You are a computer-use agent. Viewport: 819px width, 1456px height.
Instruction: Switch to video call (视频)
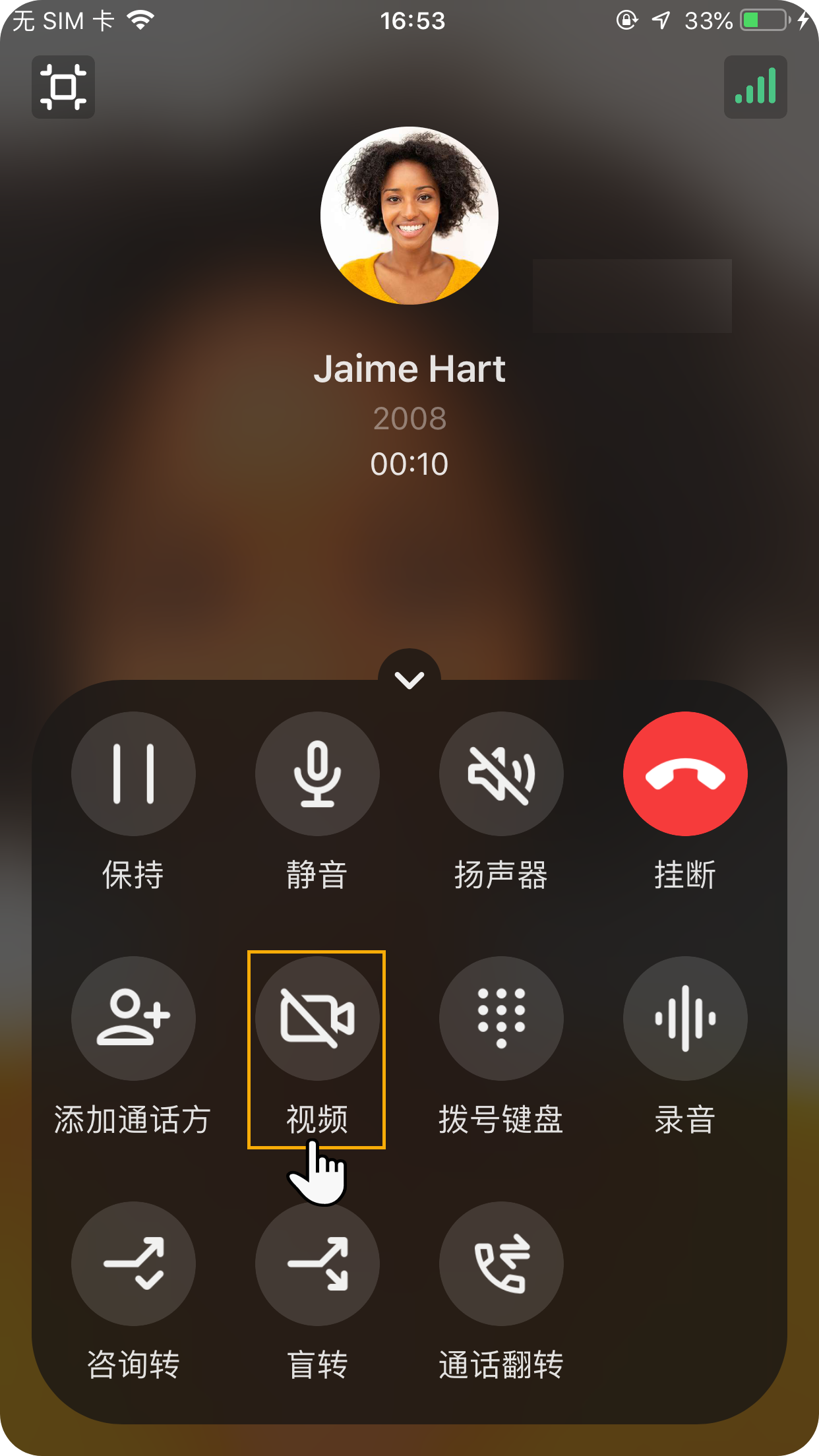click(x=317, y=1018)
